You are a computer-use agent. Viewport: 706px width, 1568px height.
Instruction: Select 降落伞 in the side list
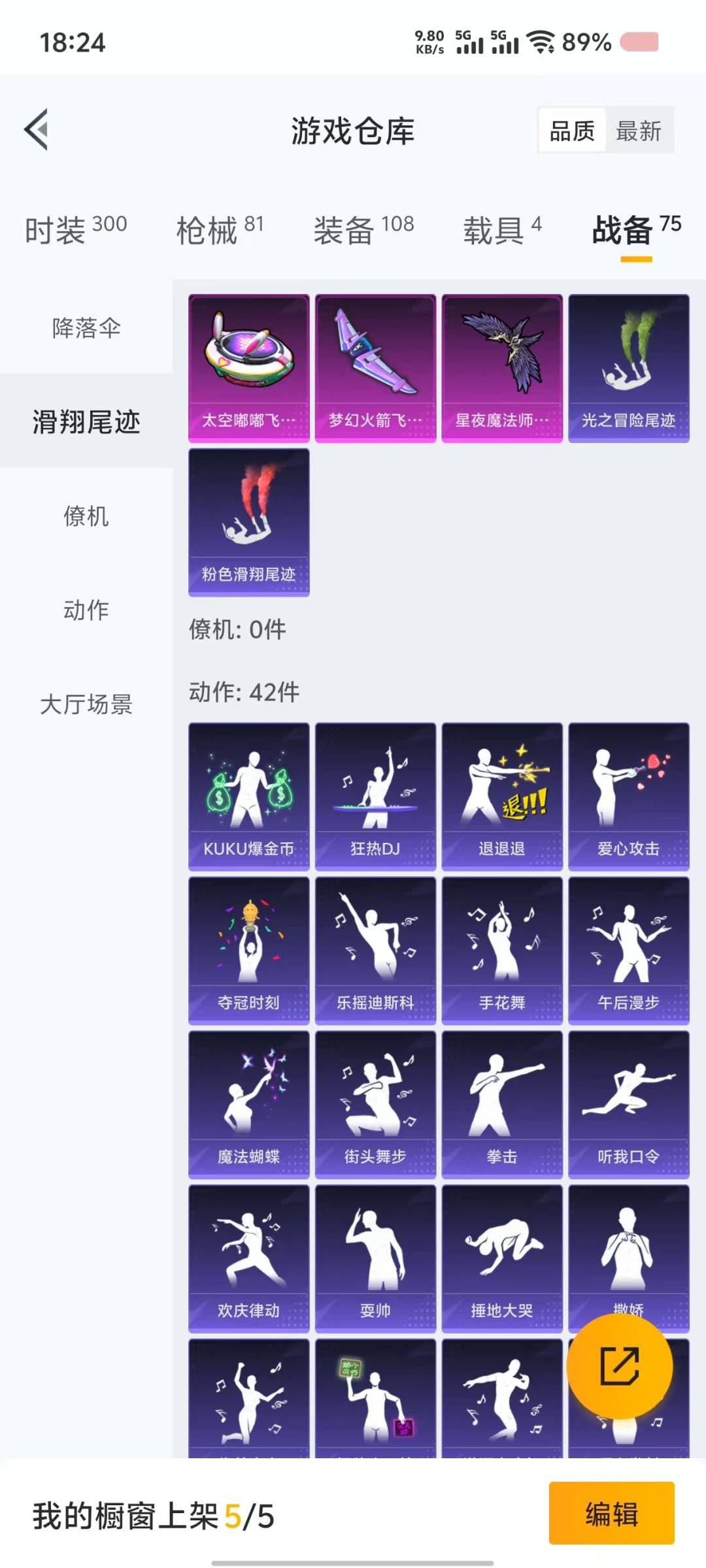86,328
